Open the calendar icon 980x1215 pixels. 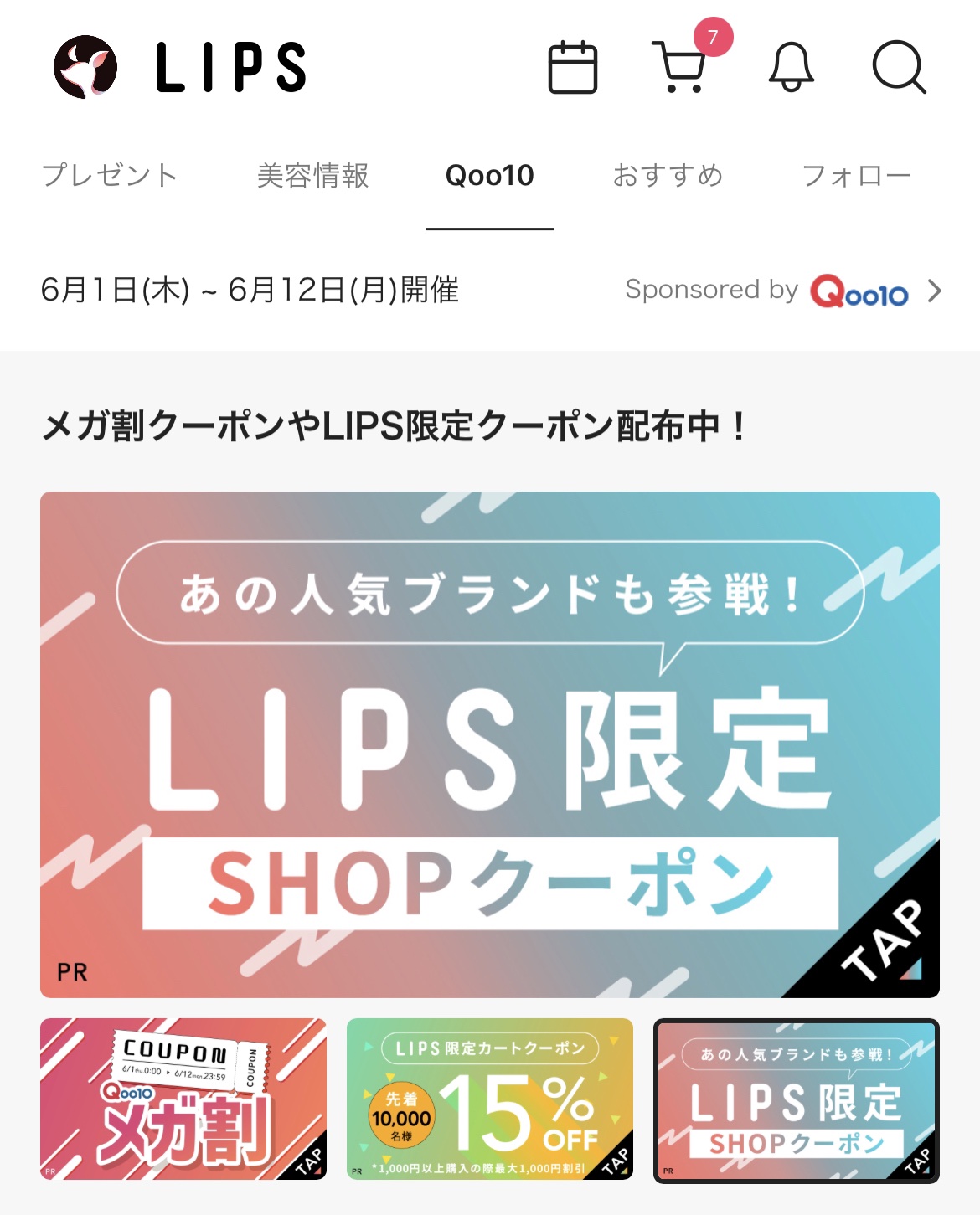(x=572, y=67)
